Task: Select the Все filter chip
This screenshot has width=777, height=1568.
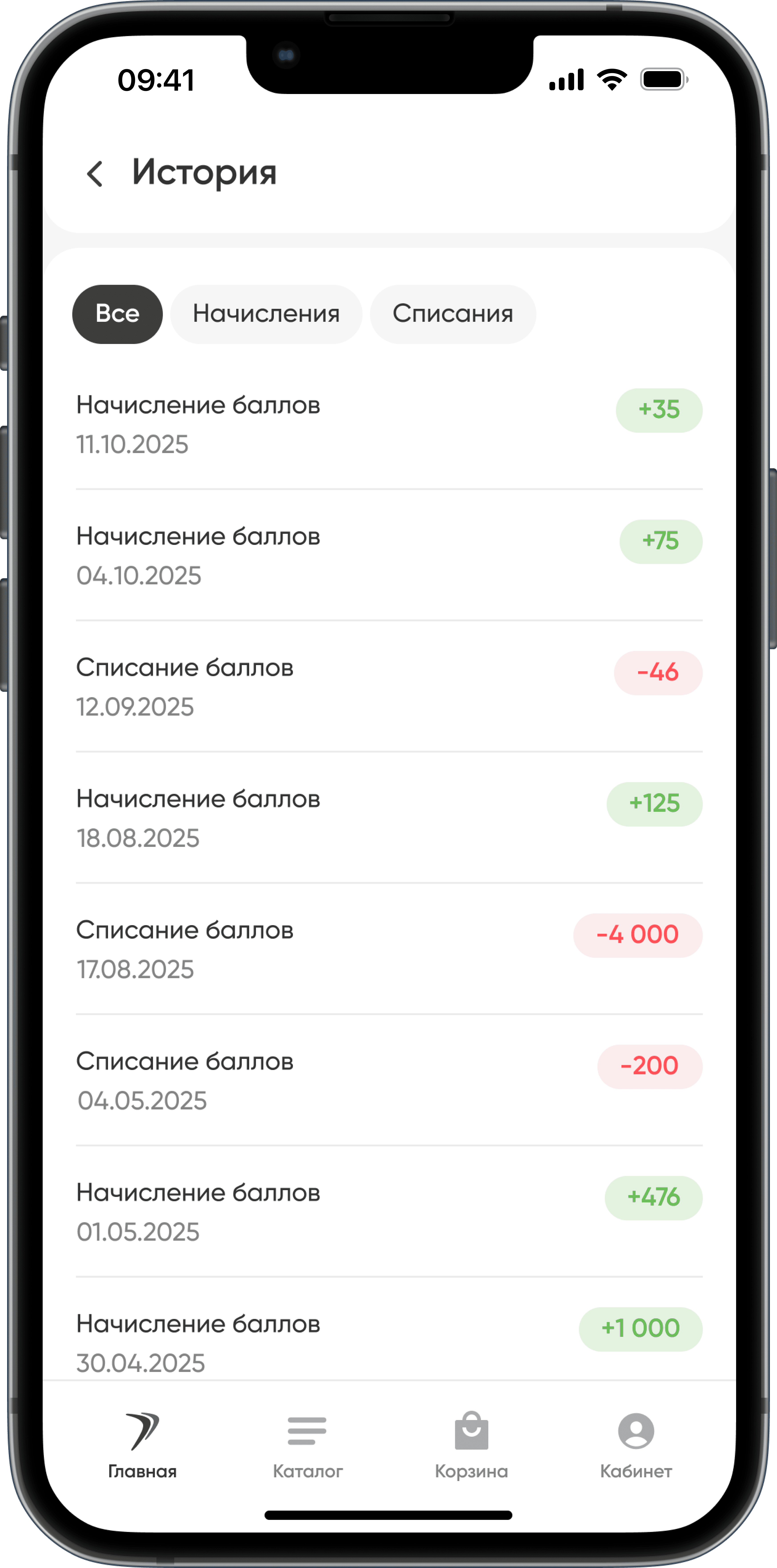Action: pyautogui.click(x=118, y=314)
